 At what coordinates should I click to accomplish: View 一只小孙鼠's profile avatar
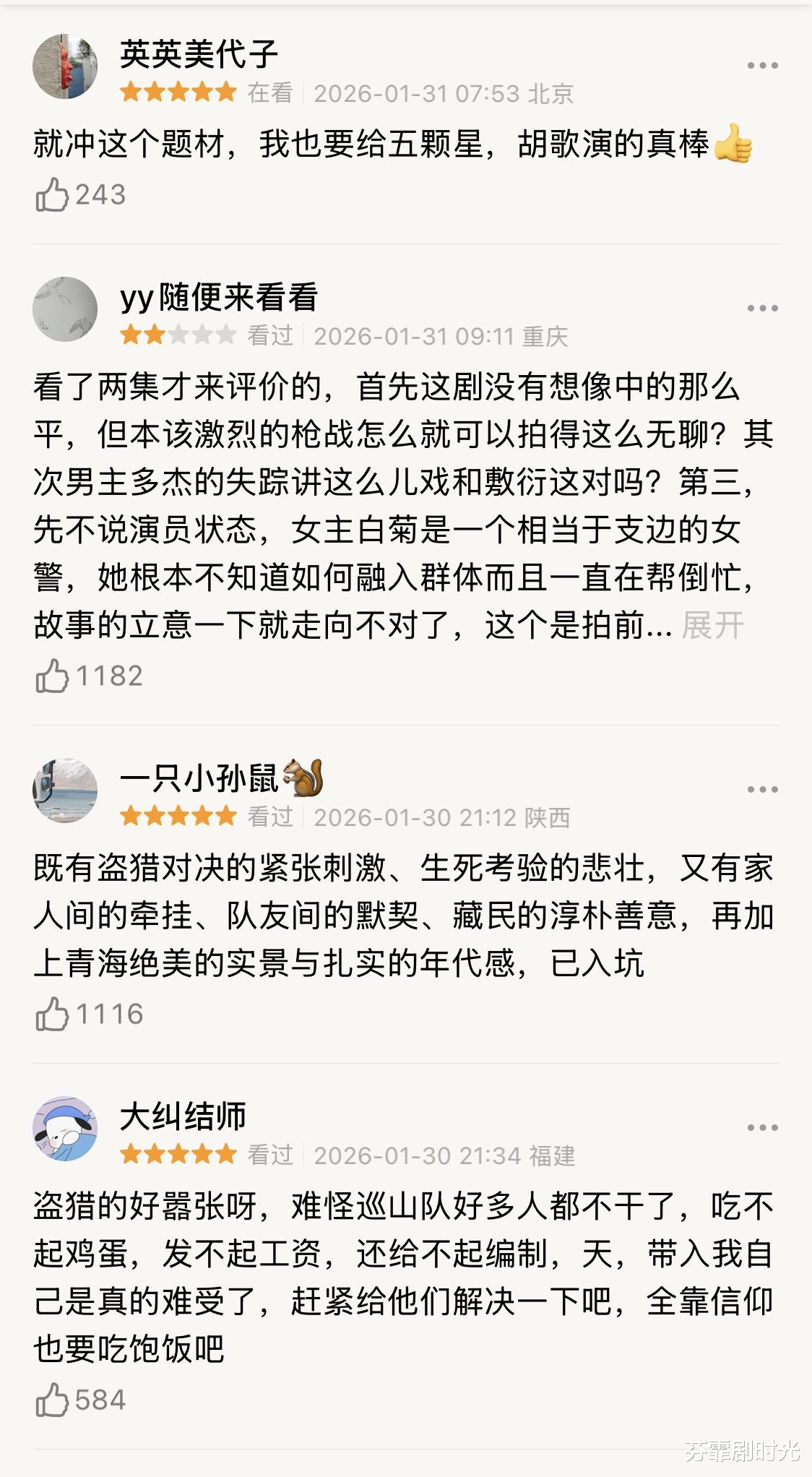65,791
